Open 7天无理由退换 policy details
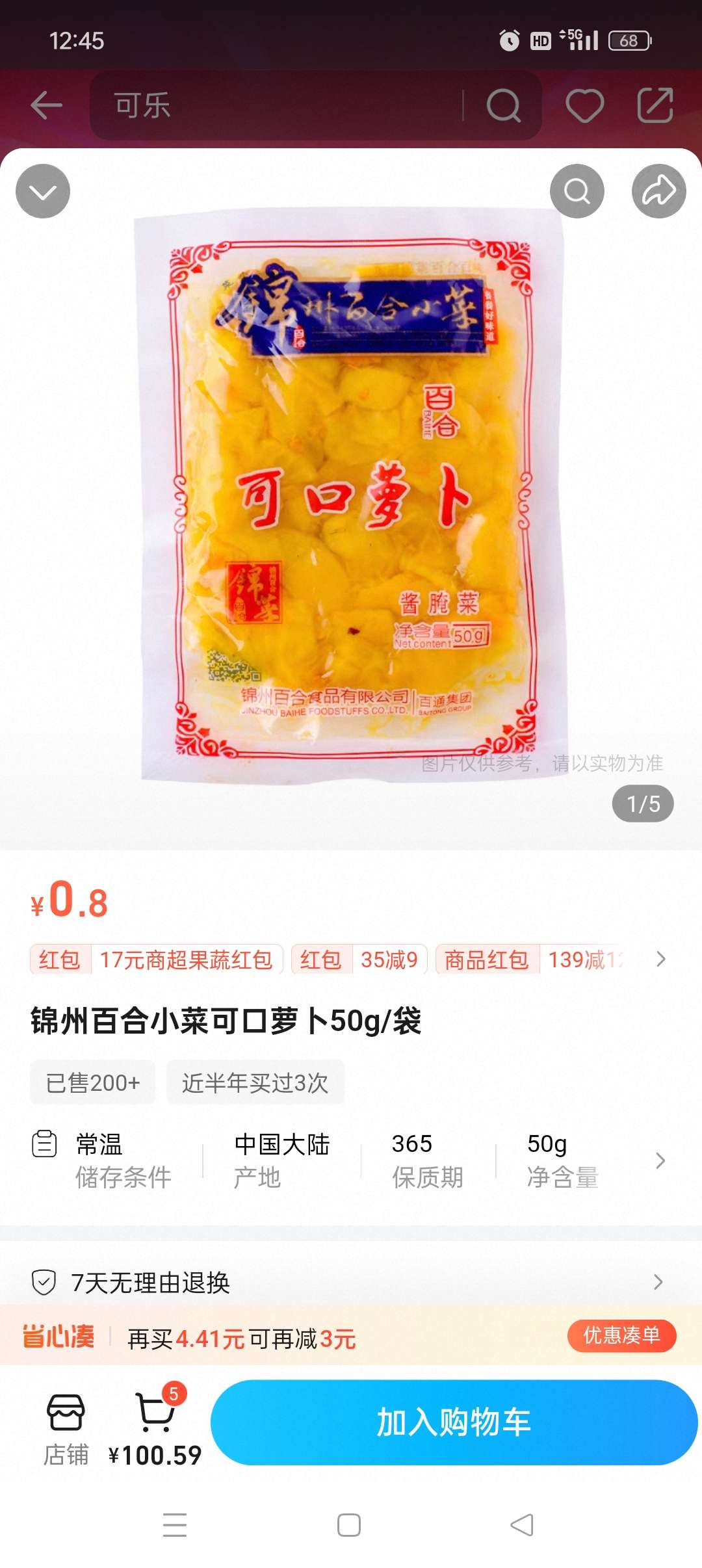The image size is (702, 1568). coord(351,1283)
